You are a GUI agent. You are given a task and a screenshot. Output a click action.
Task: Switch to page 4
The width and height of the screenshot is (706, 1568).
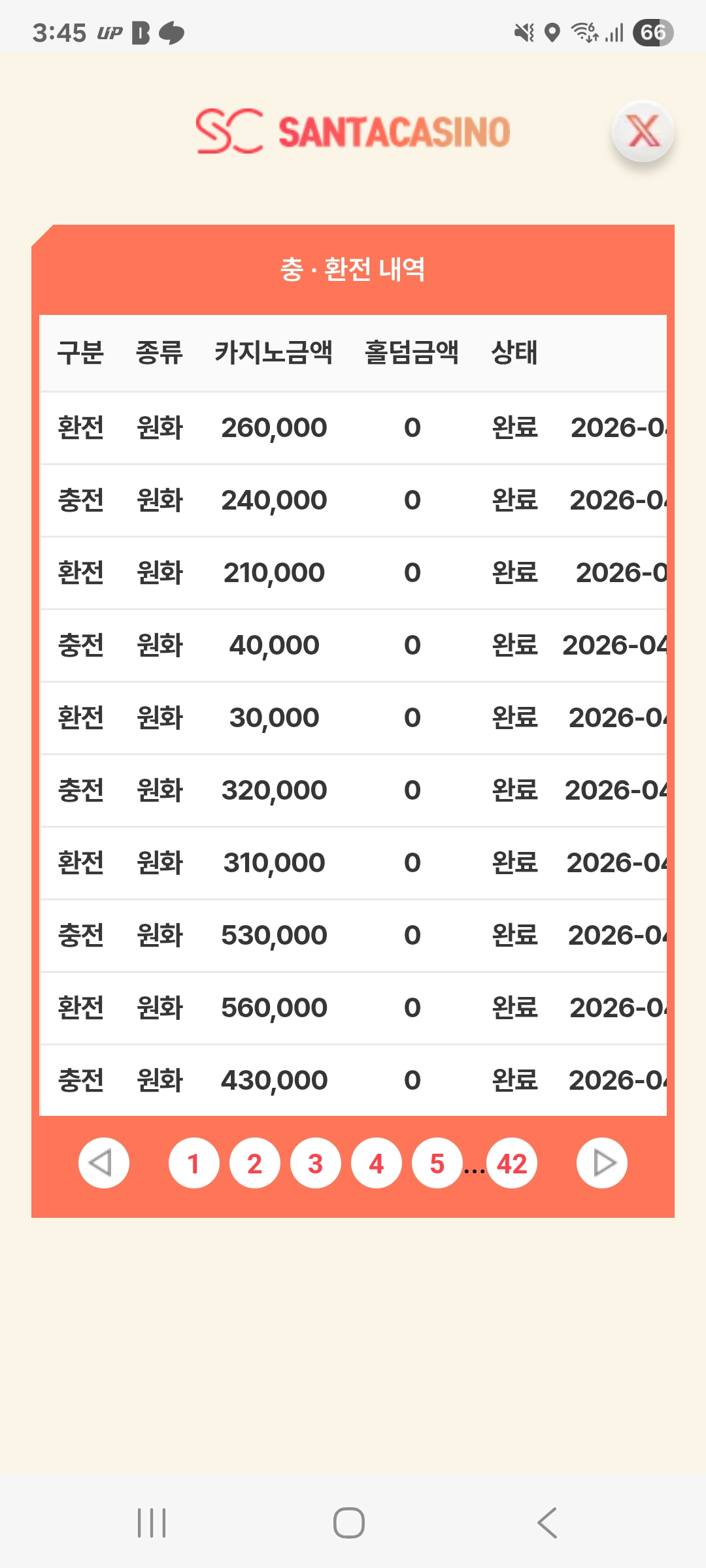tap(376, 1163)
